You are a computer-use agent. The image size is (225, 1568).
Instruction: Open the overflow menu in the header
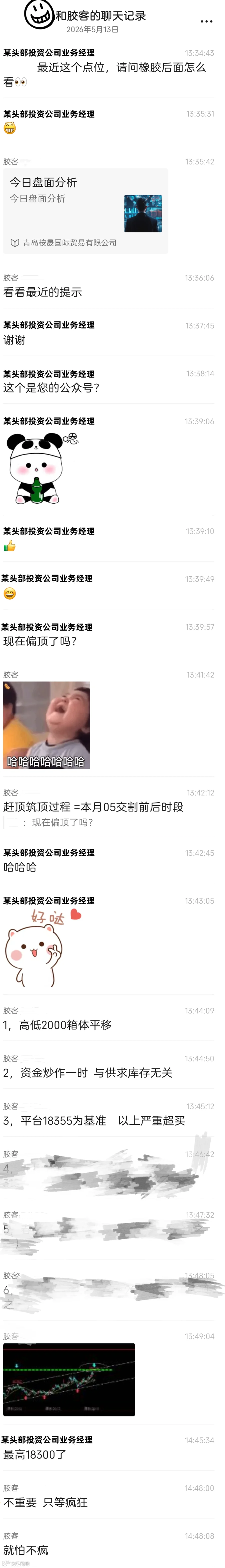[x=206, y=21]
